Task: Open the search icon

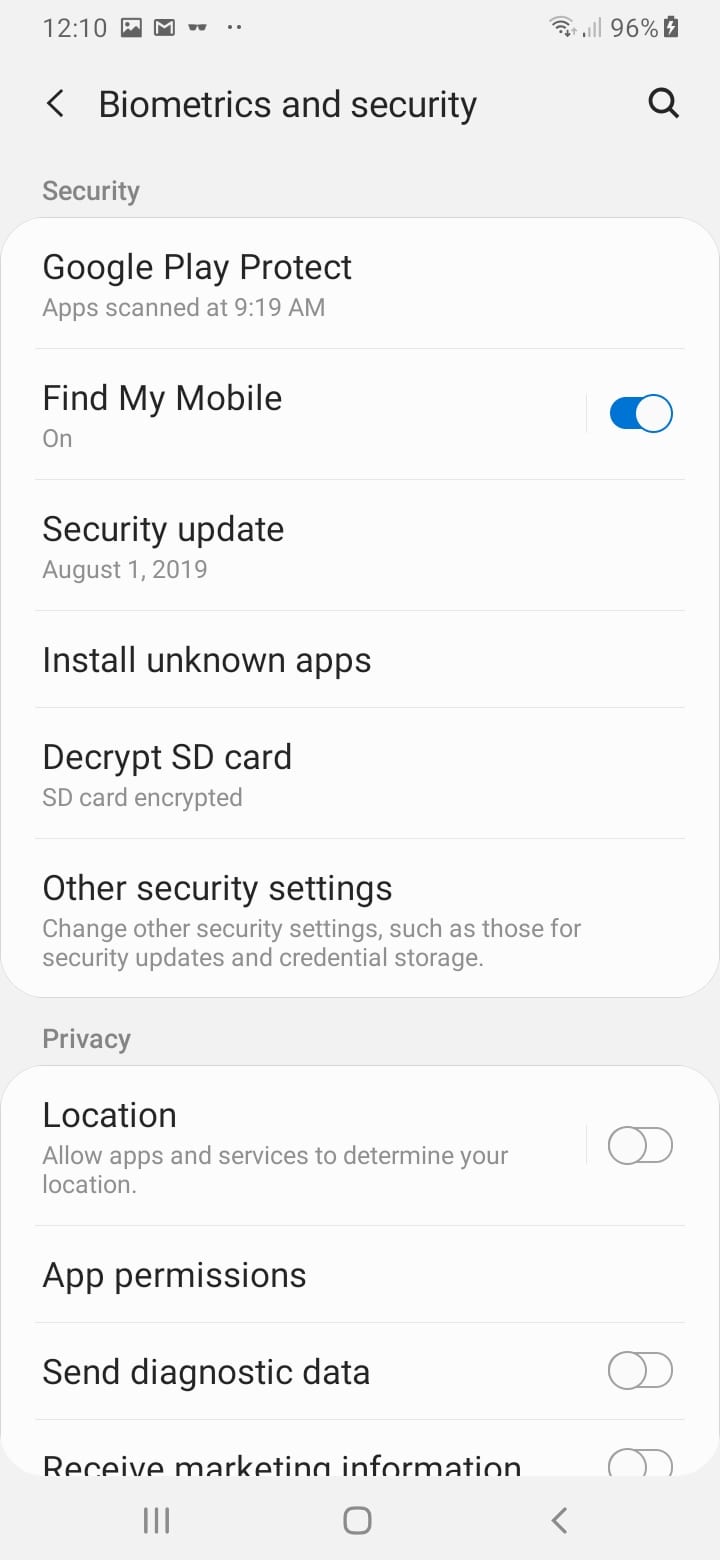Action: (x=663, y=103)
